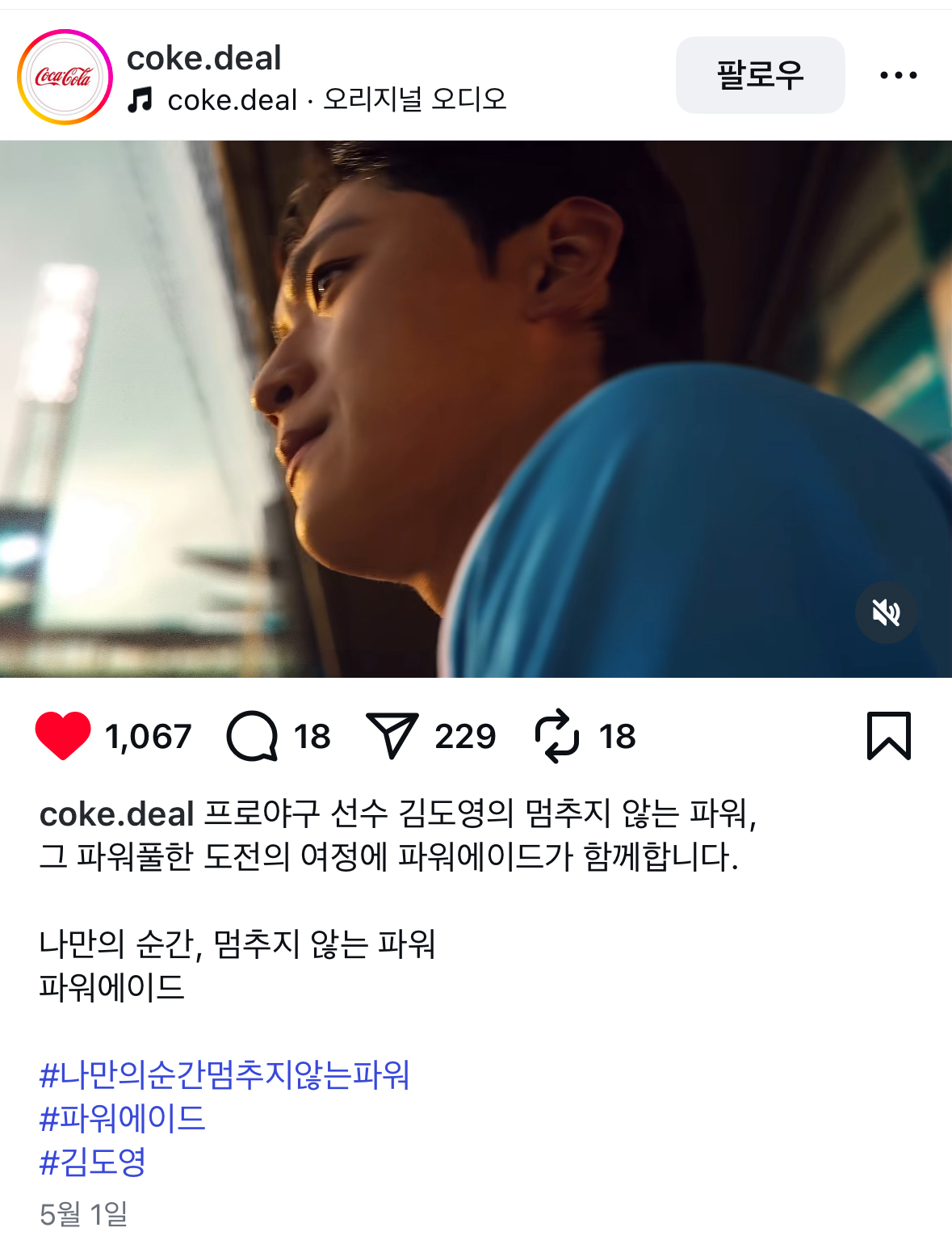
Task: Open hashtag #파워에이드
Action: (x=123, y=1119)
